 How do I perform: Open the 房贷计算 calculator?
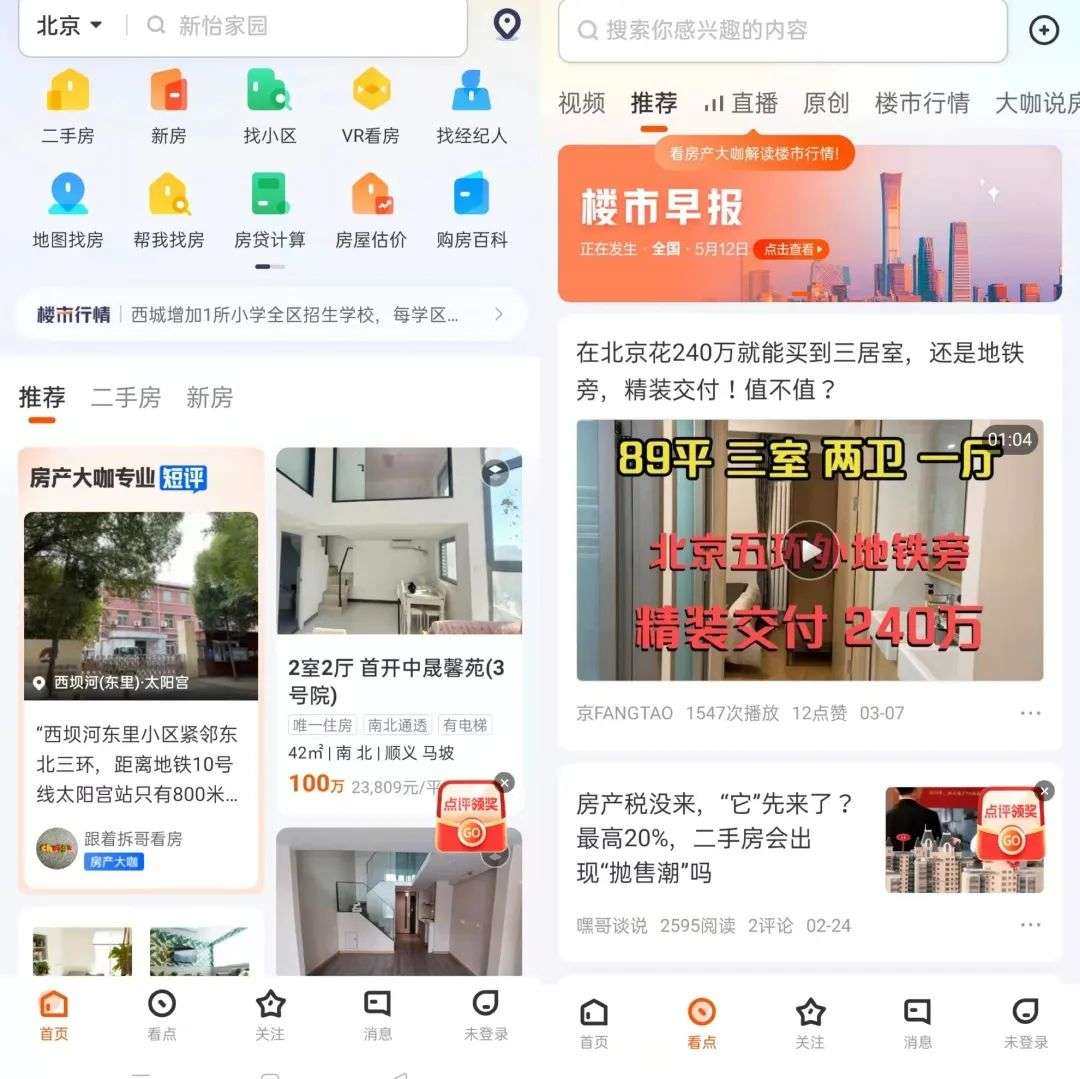[269, 210]
